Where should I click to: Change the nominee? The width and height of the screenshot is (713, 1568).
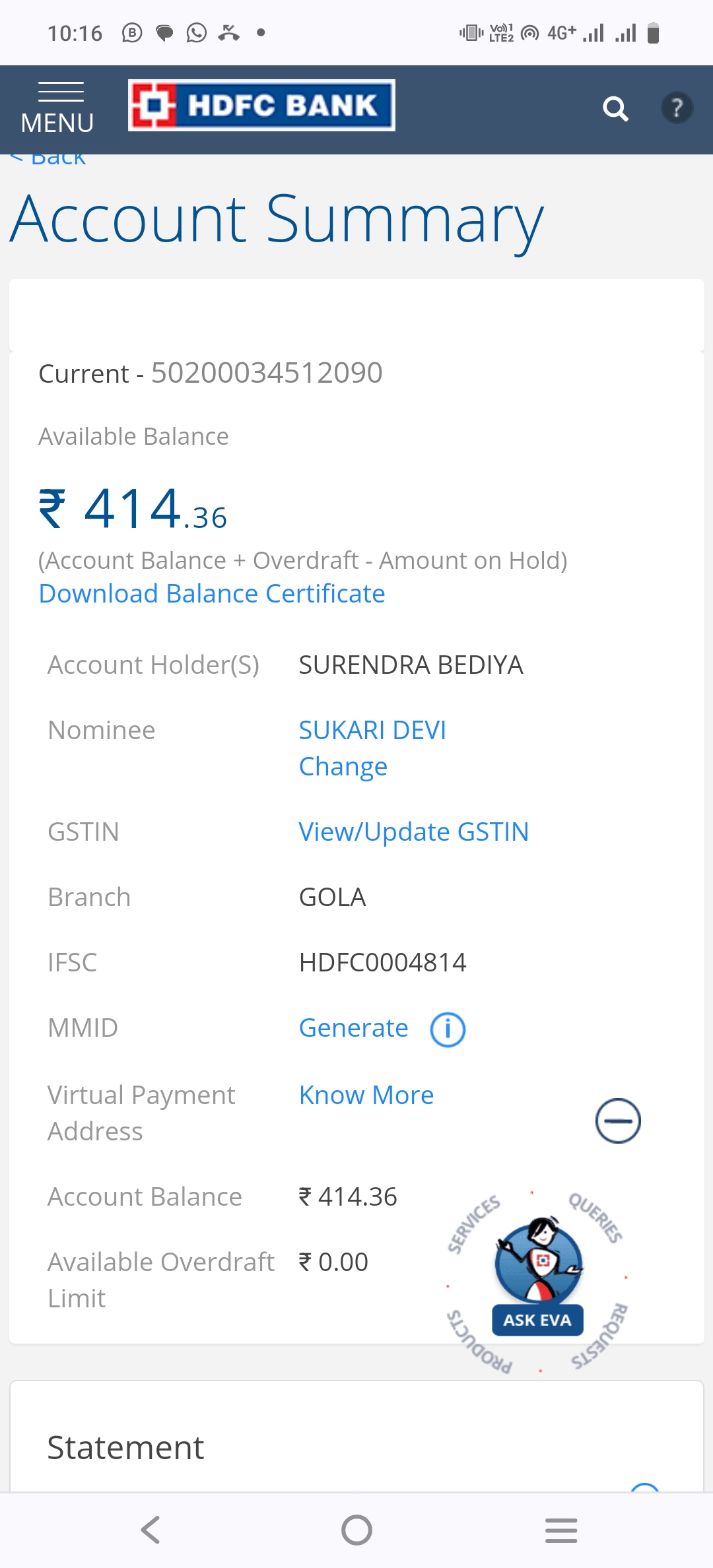[x=343, y=766]
